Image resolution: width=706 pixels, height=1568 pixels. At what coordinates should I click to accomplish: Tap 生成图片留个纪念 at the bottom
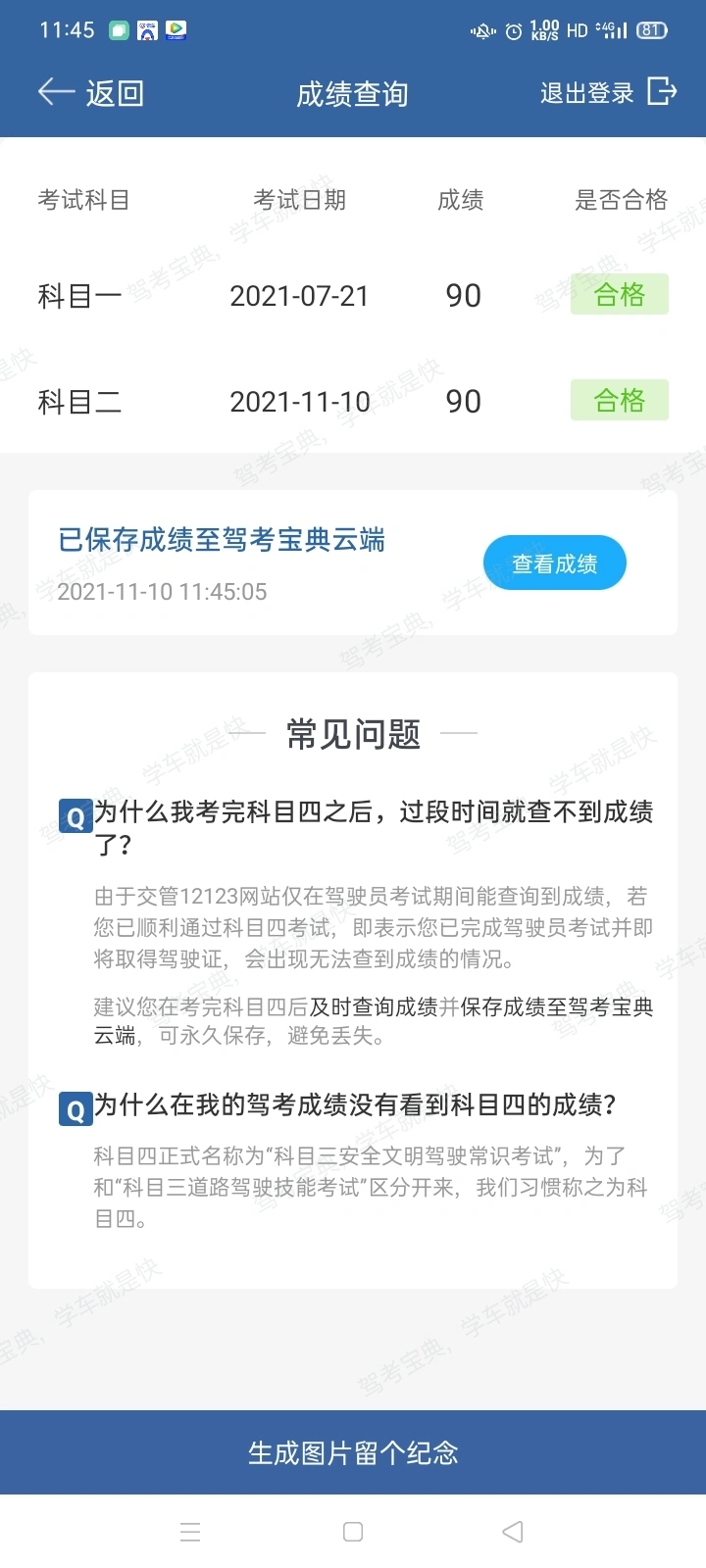pyautogui.click(x=353, y=1452)
